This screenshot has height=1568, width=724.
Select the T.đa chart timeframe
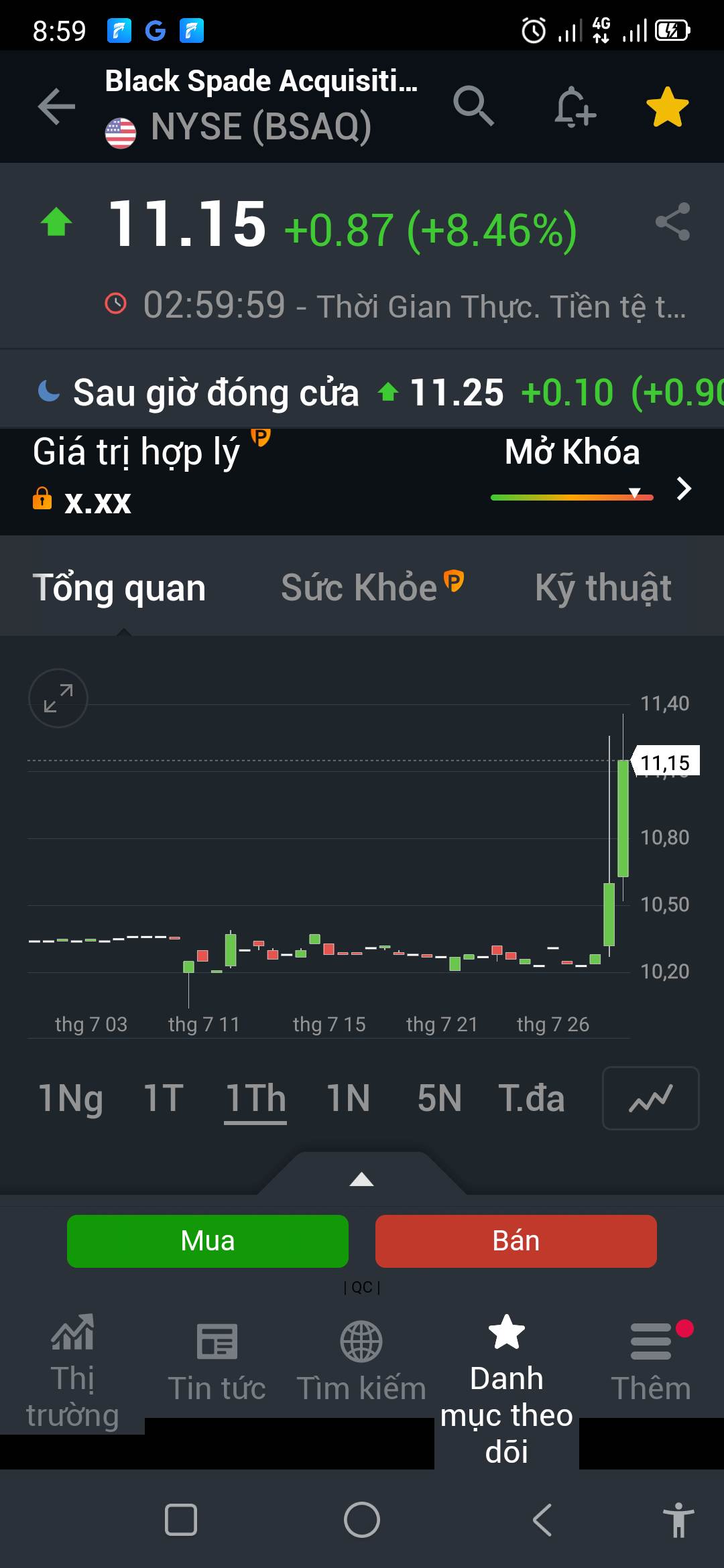531,1098
